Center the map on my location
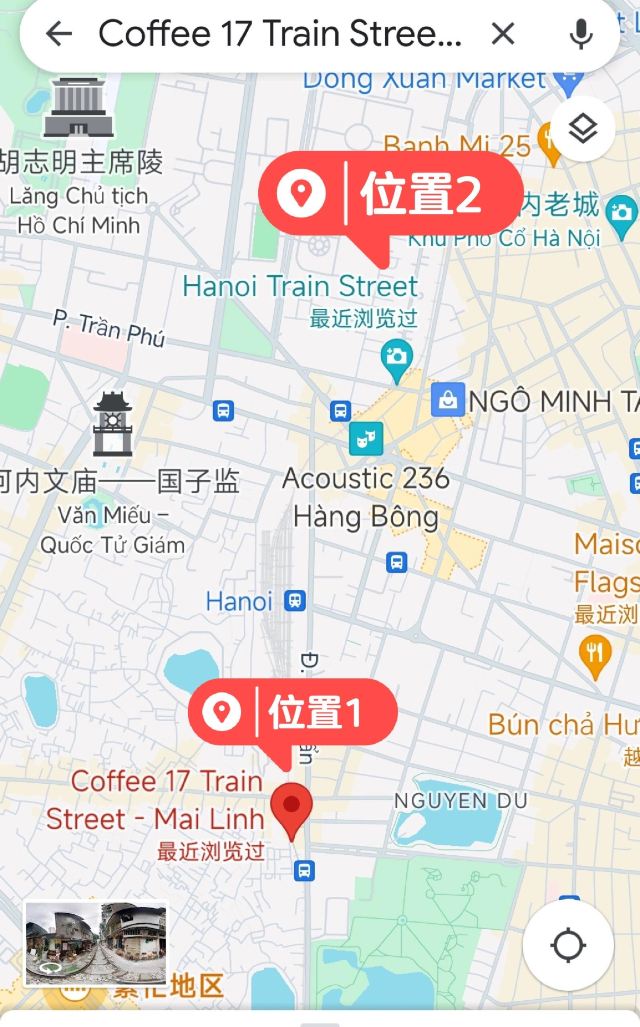The width and height of the screenshot is (640, 1027). point(568,944)
